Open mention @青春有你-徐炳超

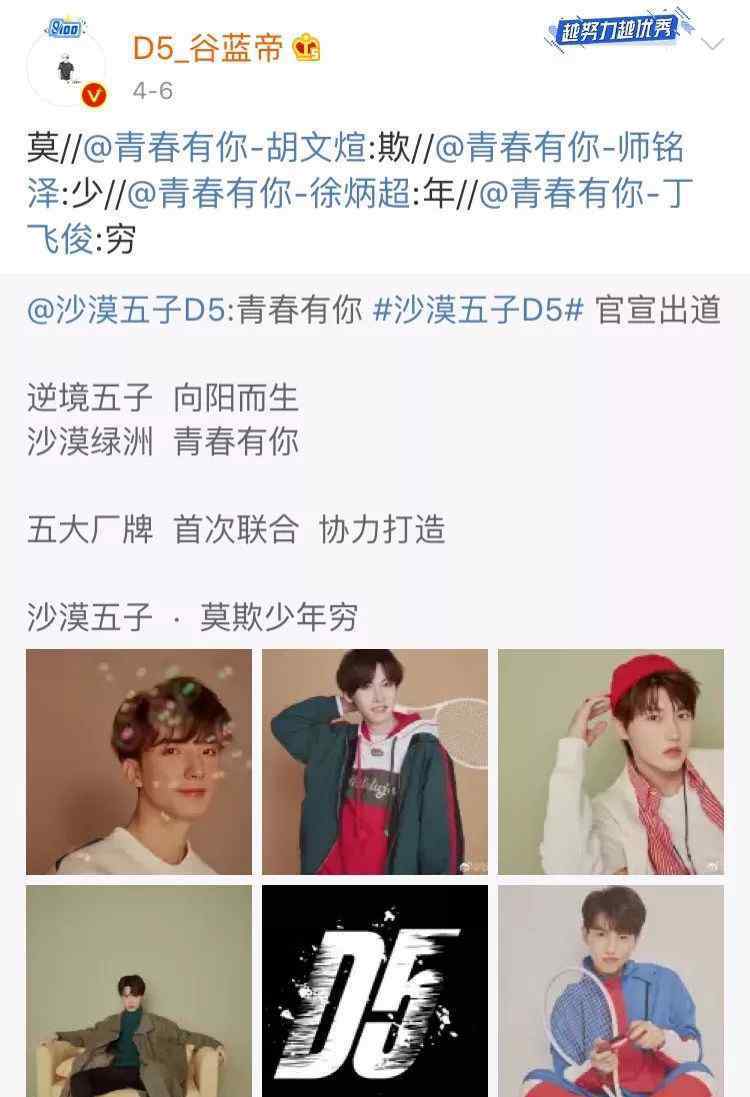(269, 193)
